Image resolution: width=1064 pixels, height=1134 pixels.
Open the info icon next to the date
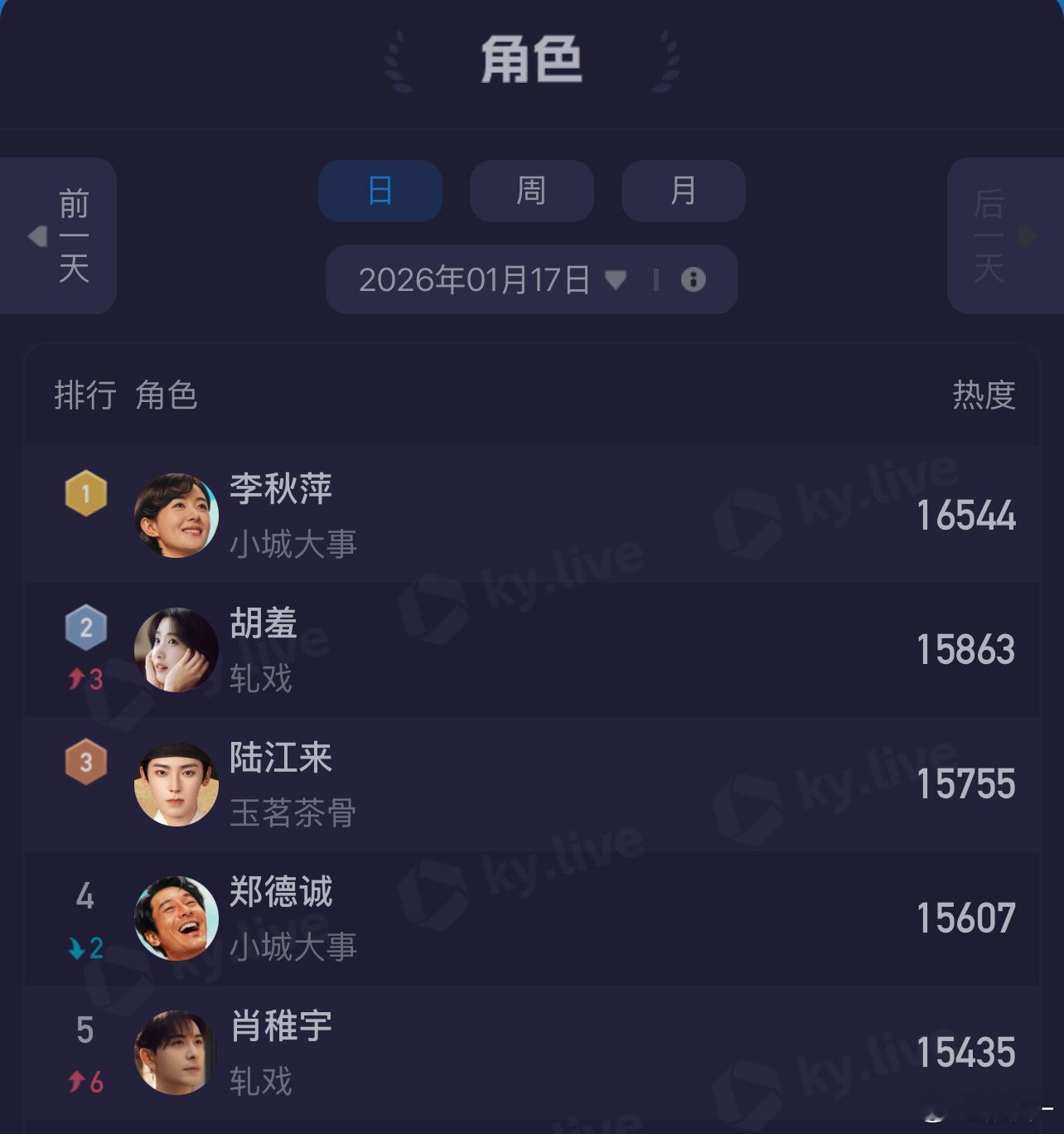[694, 280]
